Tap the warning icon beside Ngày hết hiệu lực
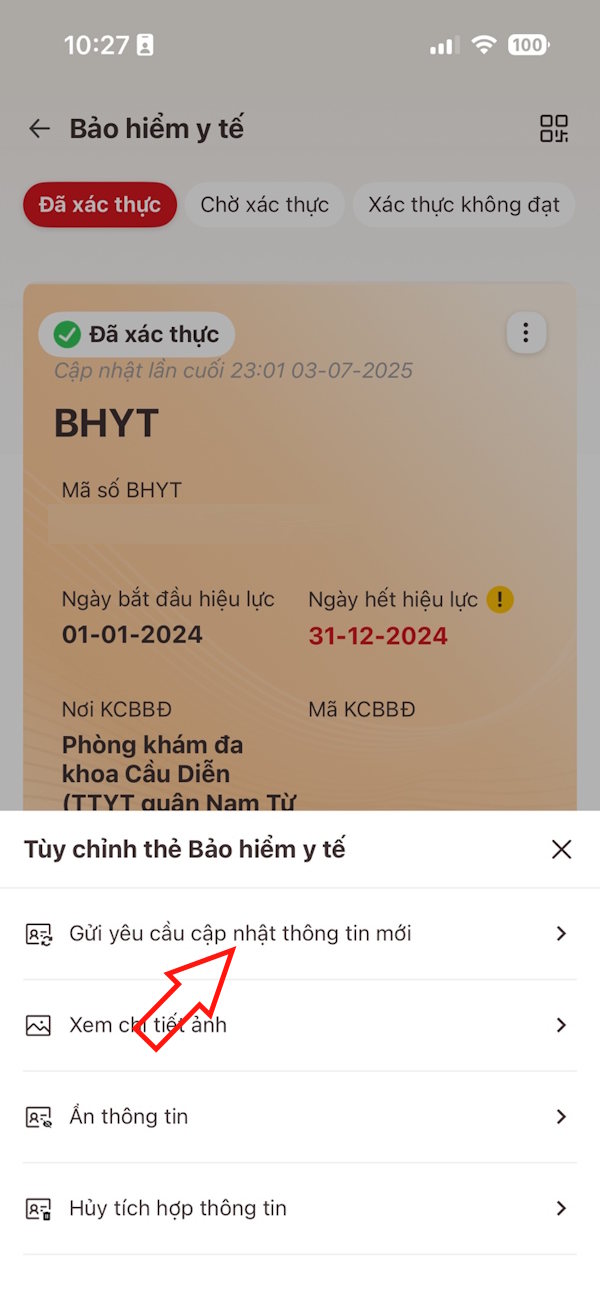 tap(500, 600)
